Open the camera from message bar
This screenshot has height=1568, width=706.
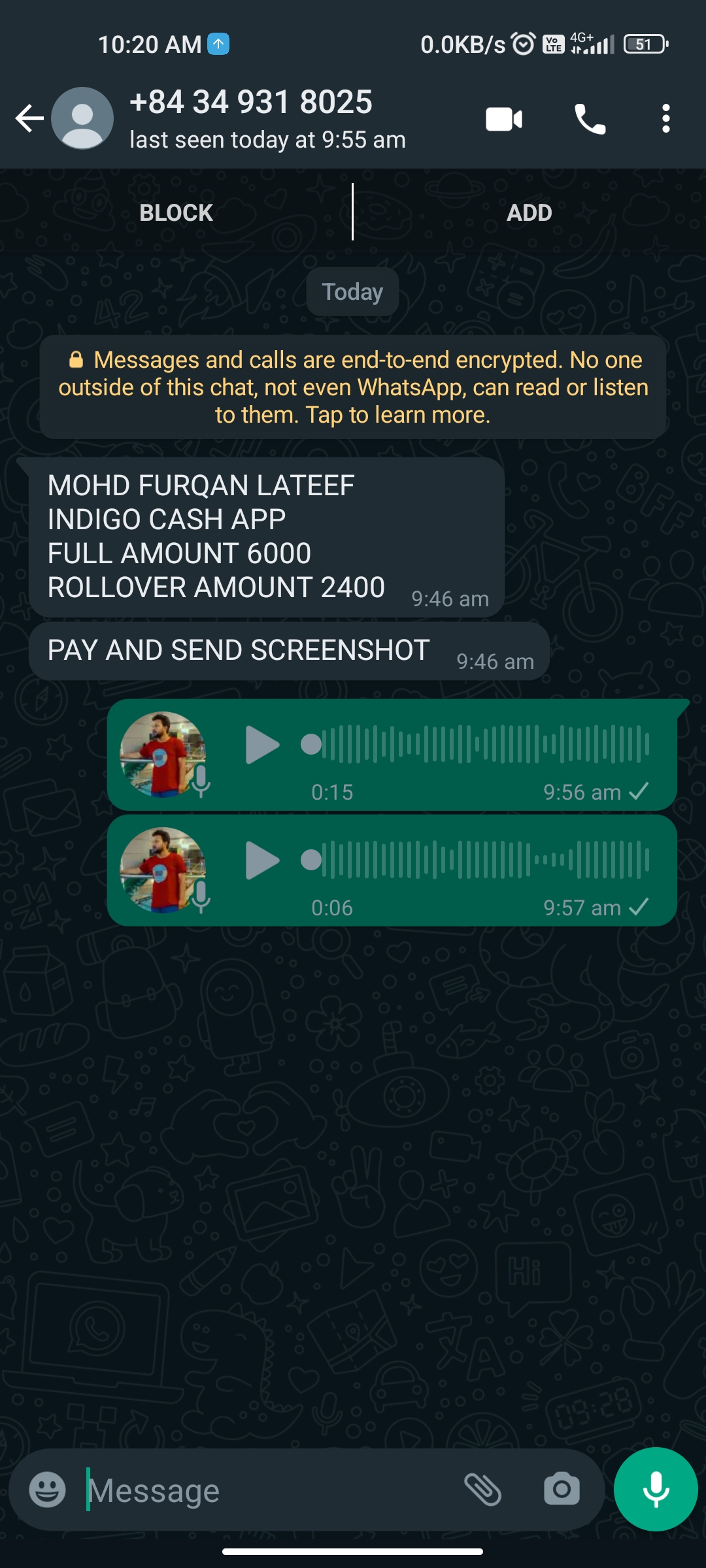click(562, 1490)
